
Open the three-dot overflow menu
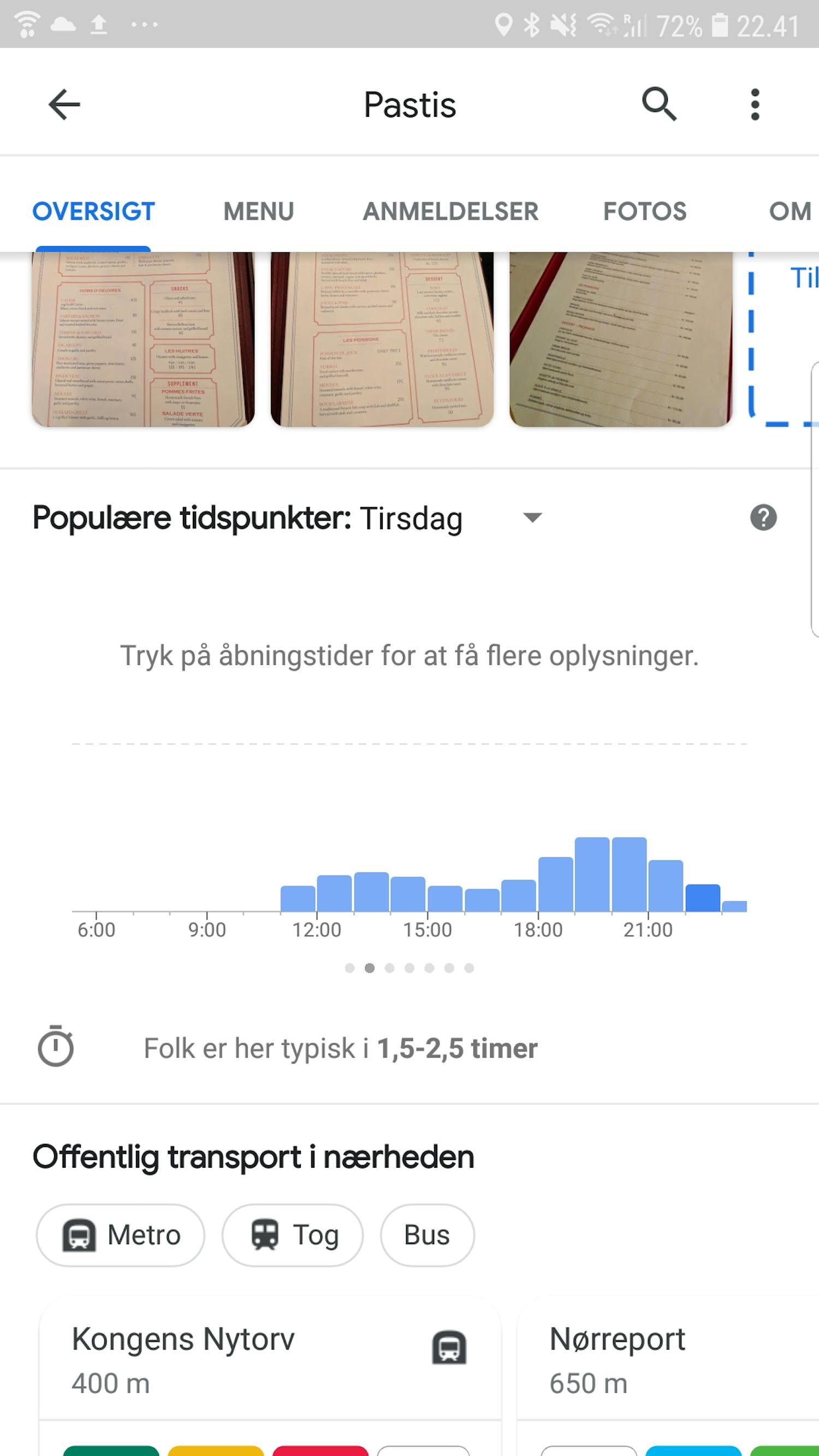point(755,105)
